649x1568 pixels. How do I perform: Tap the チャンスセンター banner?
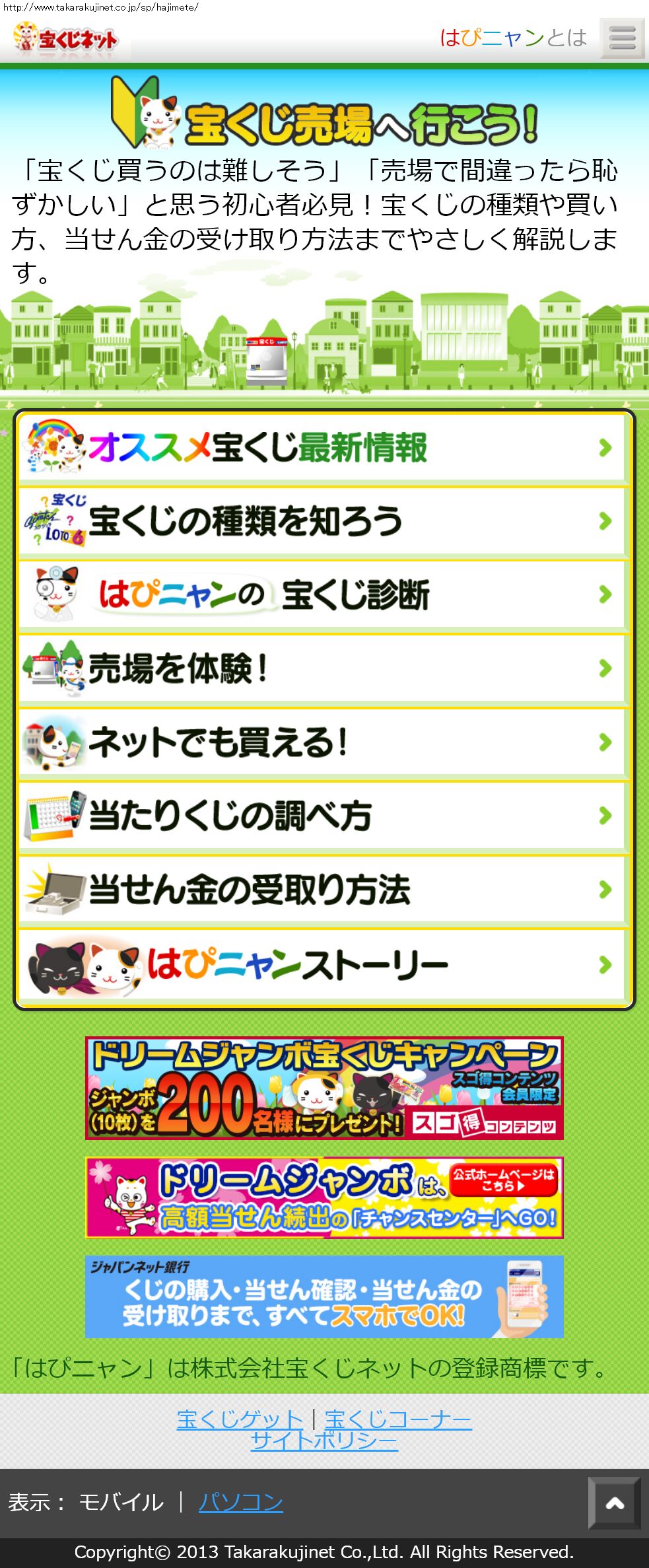coord(324,1197)
